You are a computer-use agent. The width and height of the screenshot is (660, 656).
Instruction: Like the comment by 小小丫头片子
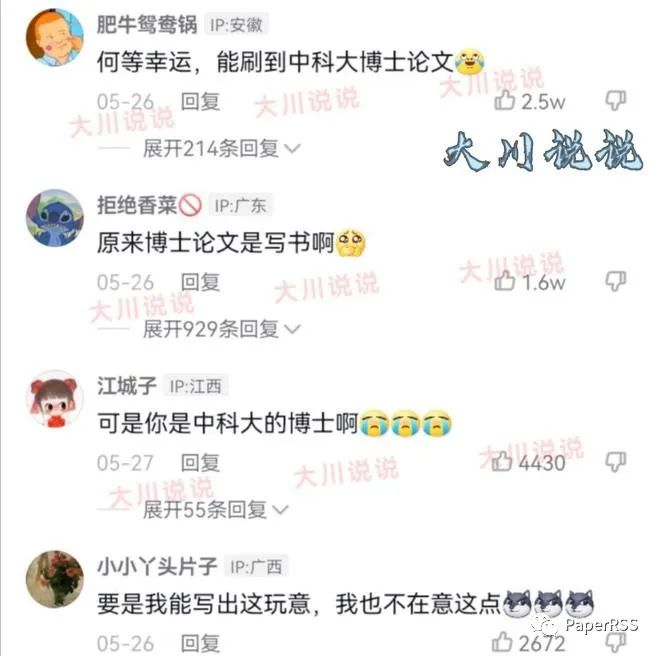(503, 641)
